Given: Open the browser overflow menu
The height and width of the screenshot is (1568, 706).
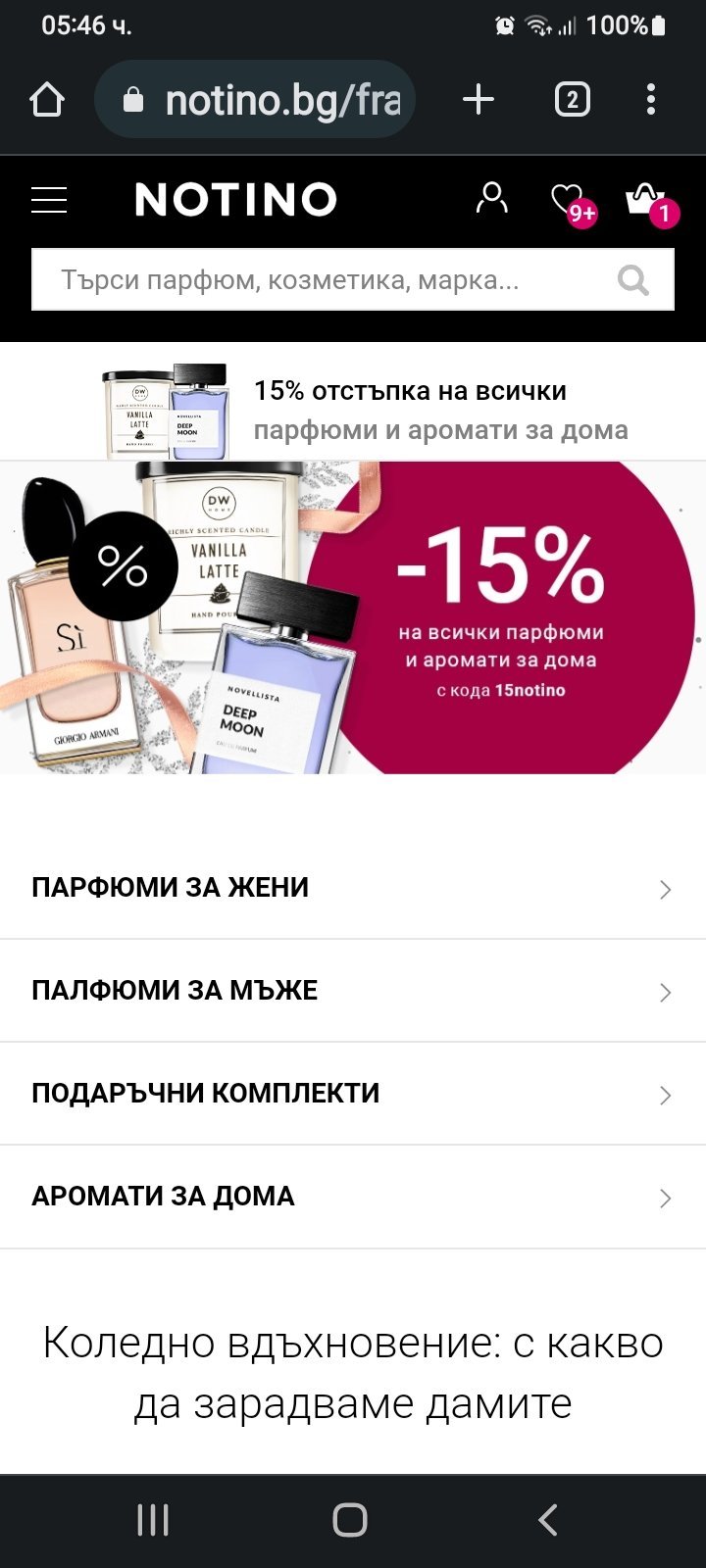Looking at the screenshot, I should [651, 99].
